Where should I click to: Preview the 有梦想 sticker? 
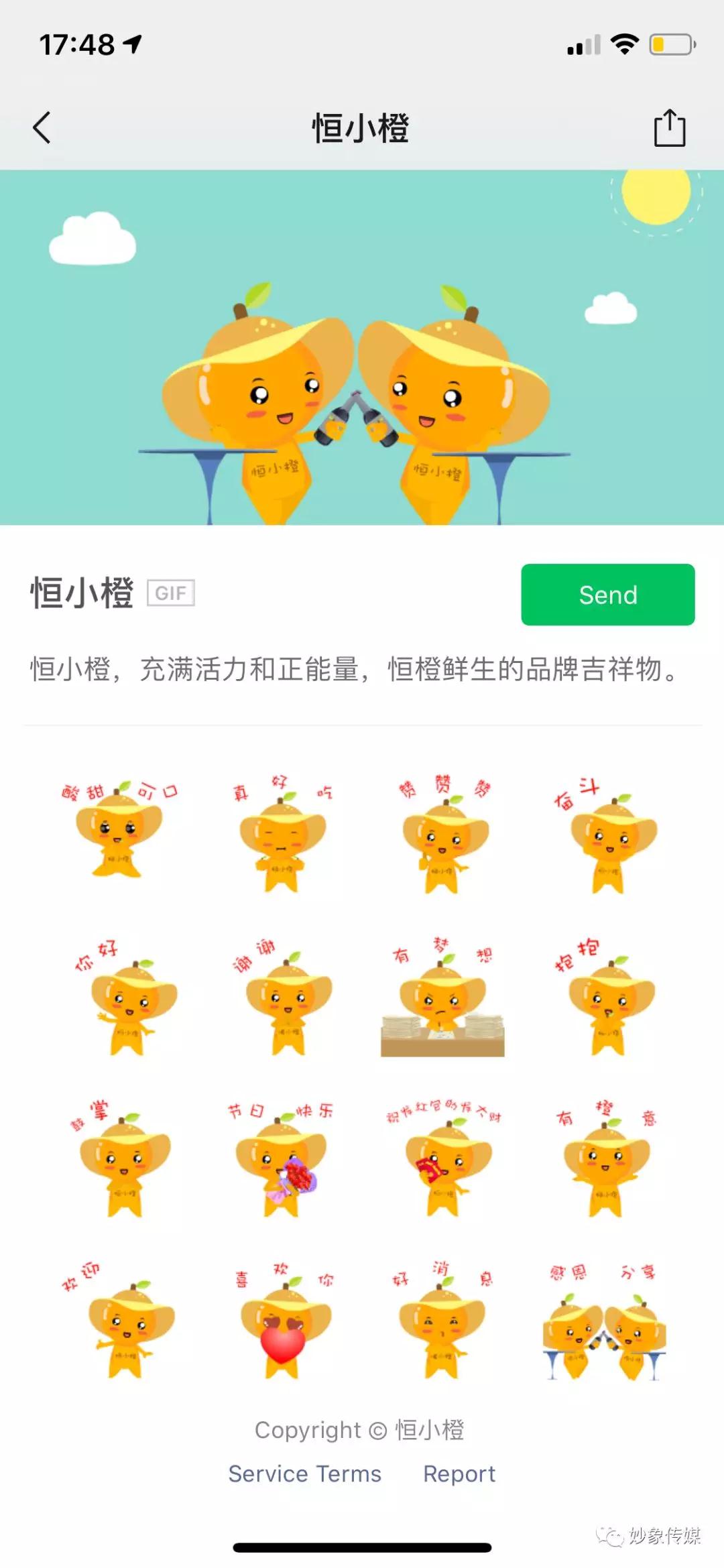[442, 999]
